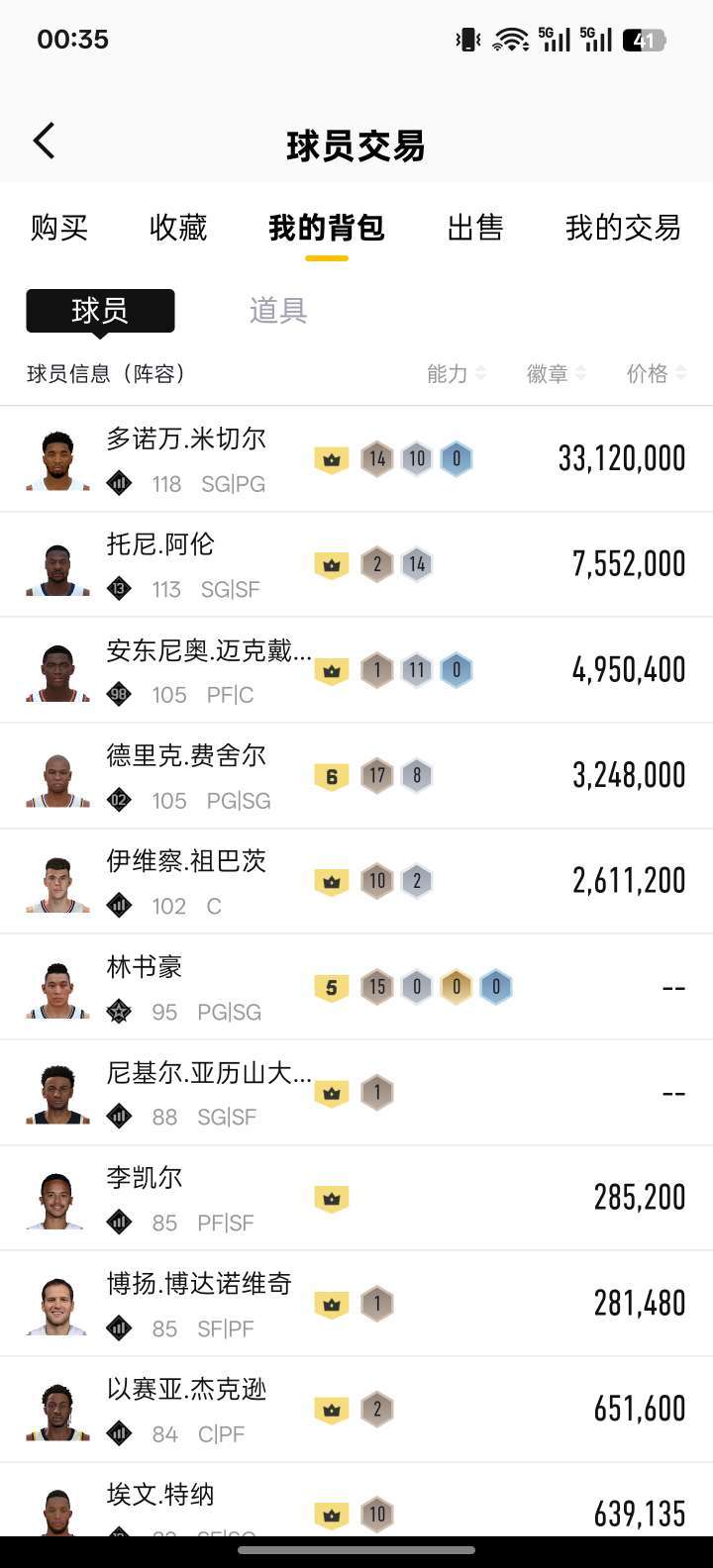Open 以赛亚.杰克逊 player row

[356, 1410]
